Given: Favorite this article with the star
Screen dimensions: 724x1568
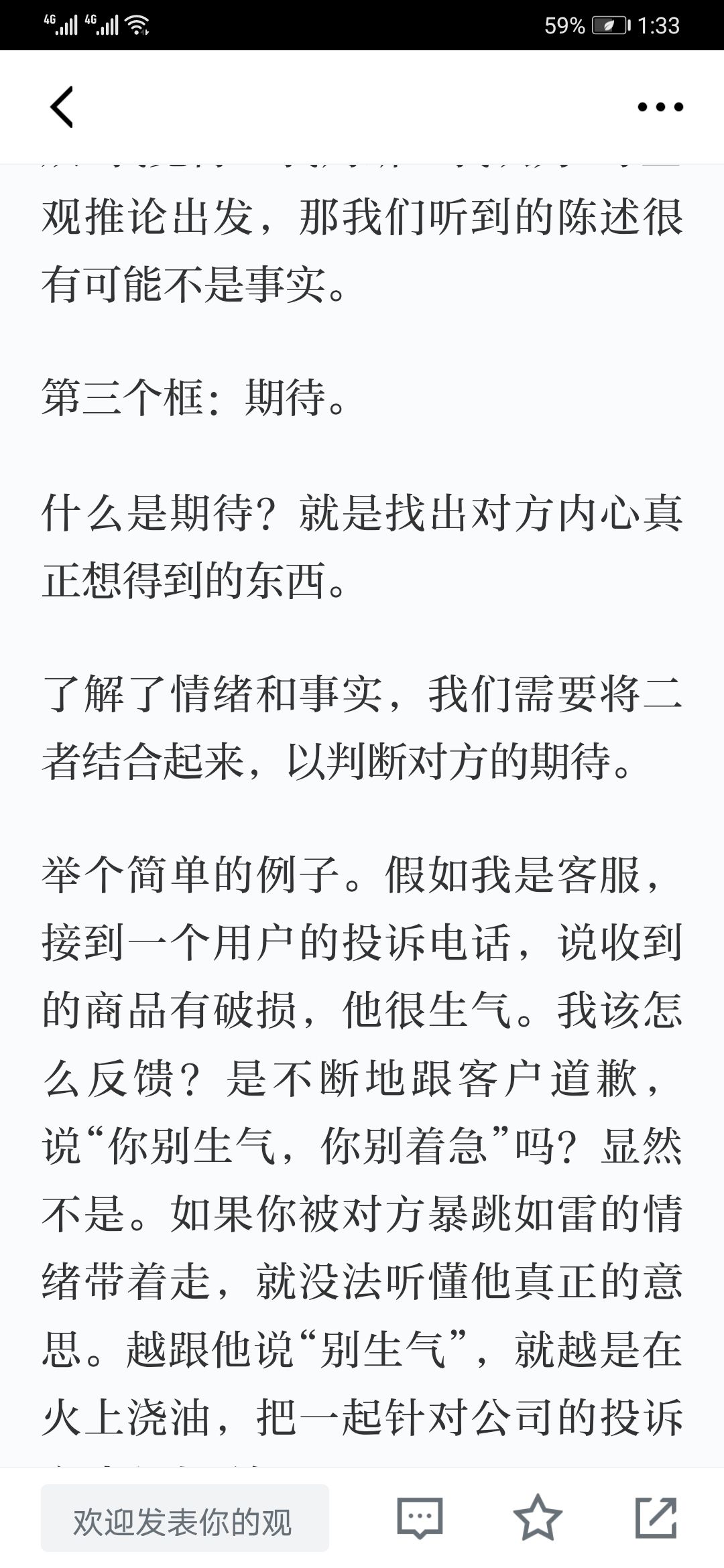Looking at the screenshot, I should pyautogui.click(x=538, y=1518).
